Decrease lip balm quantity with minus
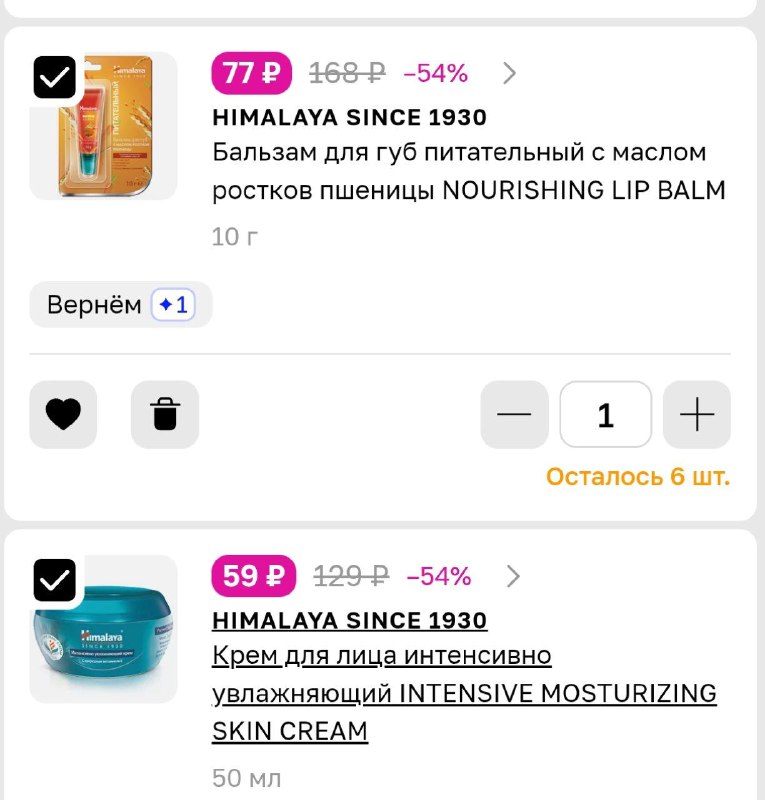Viewport: 765px width, 800px height. (x=514, y=414)
